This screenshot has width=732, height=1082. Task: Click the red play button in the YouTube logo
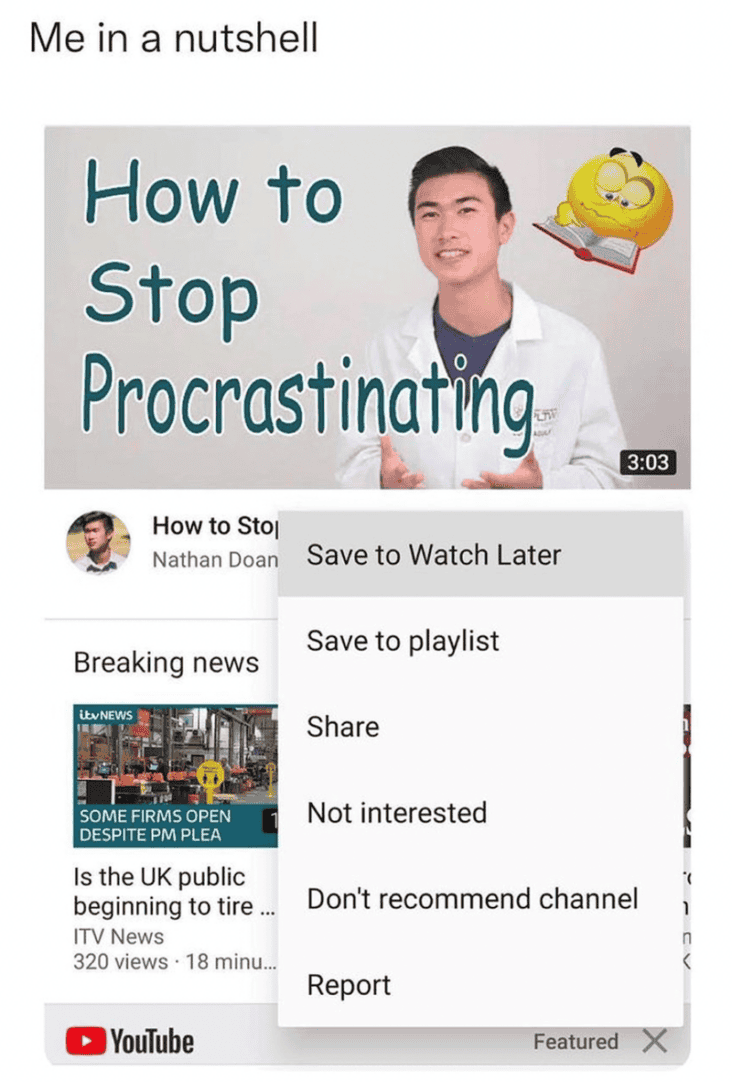[85, 1040]
